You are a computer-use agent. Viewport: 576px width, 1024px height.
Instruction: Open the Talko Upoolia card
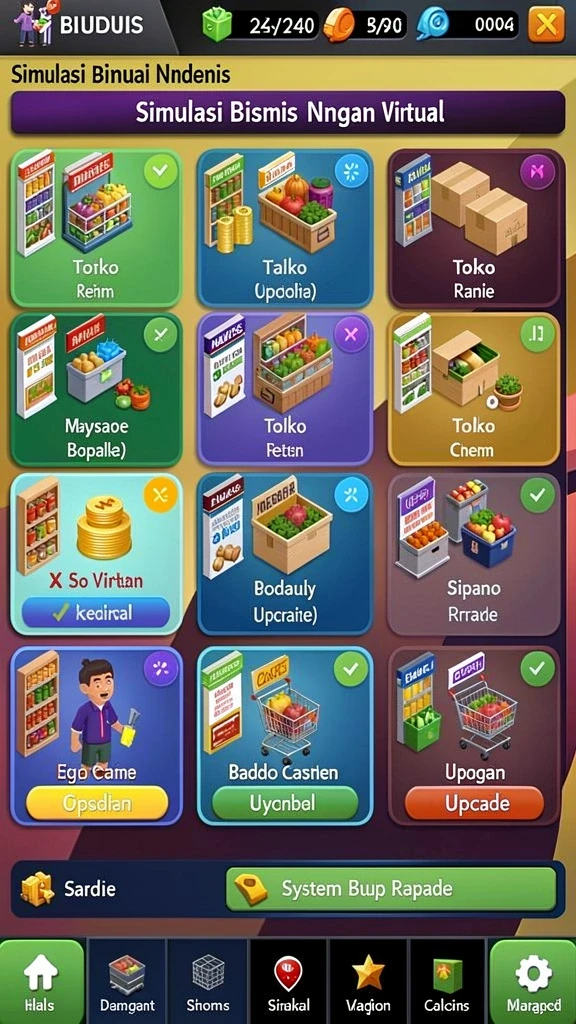tap(285, 228)
